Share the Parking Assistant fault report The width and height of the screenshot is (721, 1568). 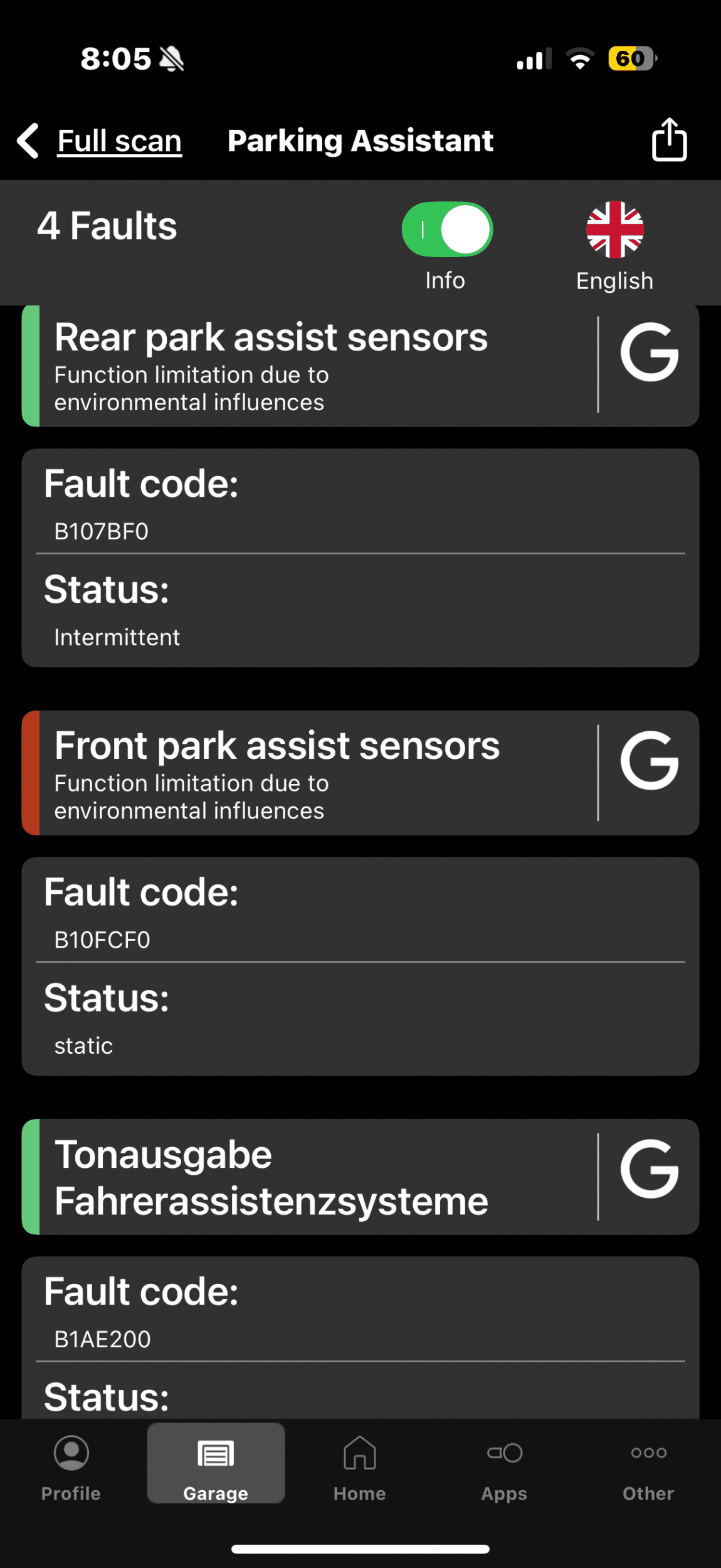pos(669,139)
